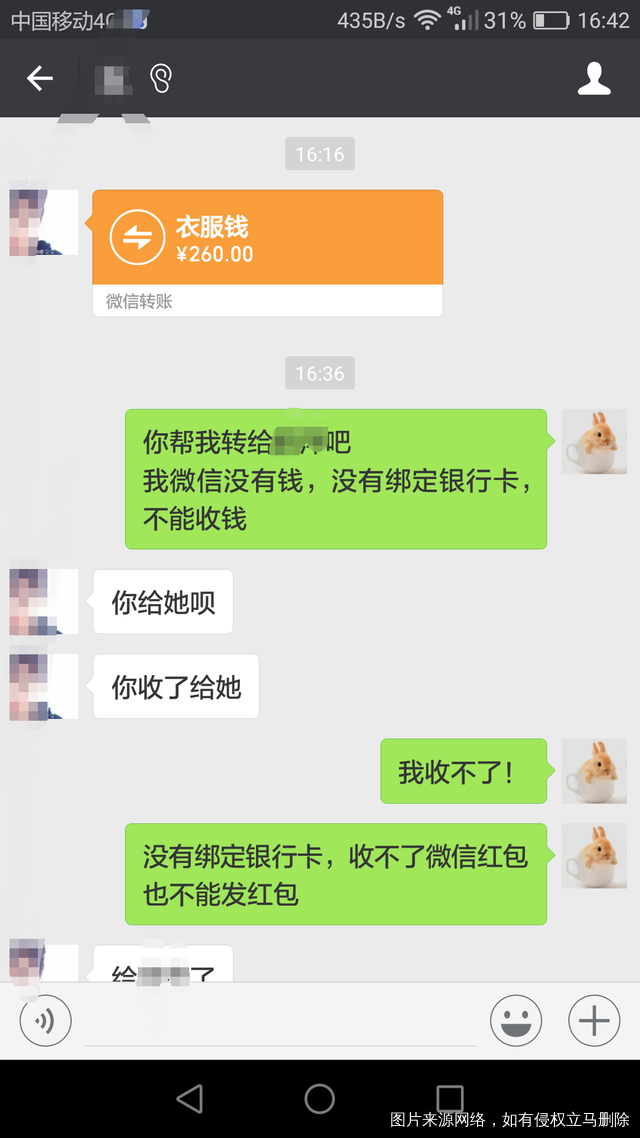Go back from this chat
The image size is (640, 1138).
[x=40, y=79]
